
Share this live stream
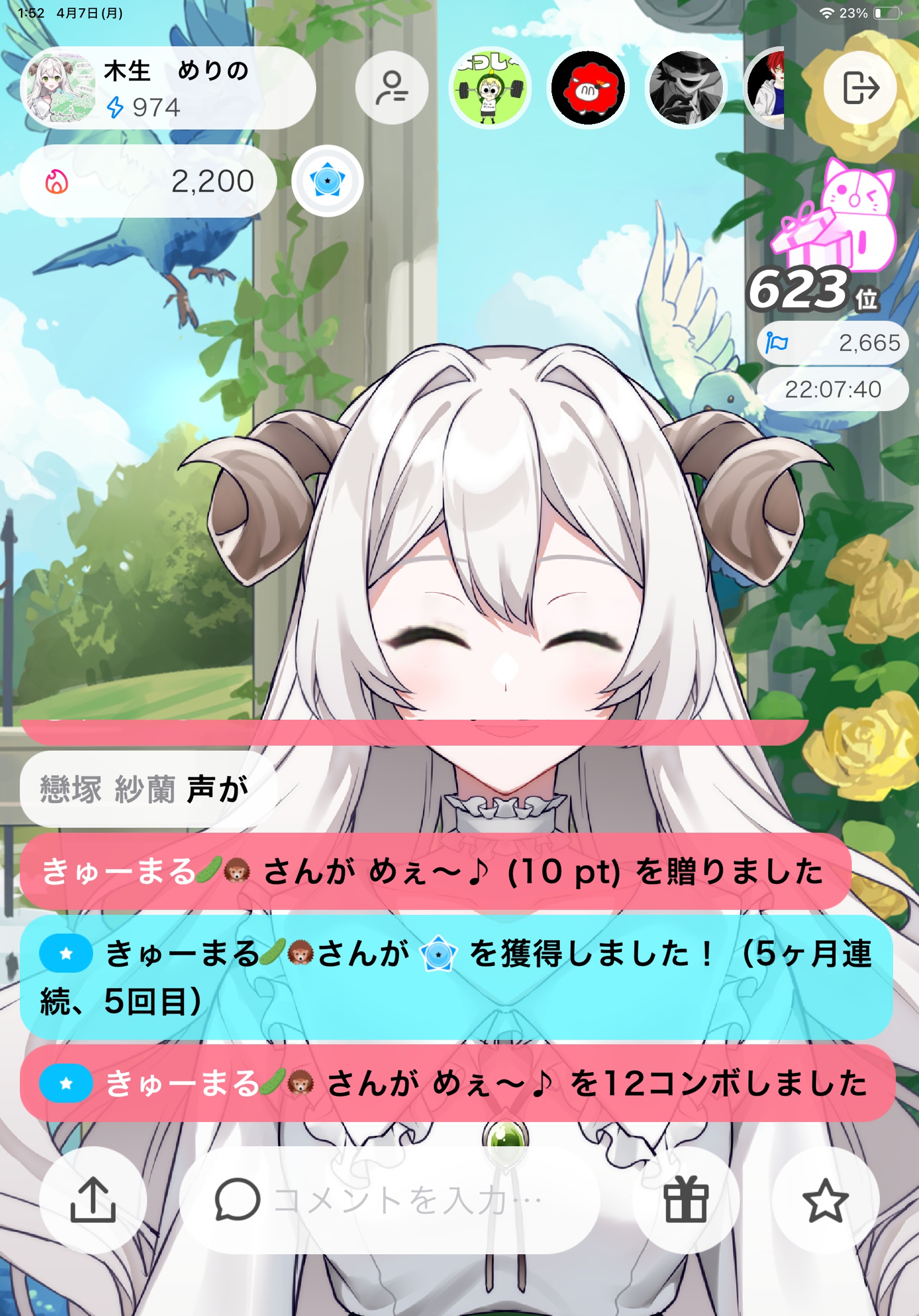[93, 1200]
